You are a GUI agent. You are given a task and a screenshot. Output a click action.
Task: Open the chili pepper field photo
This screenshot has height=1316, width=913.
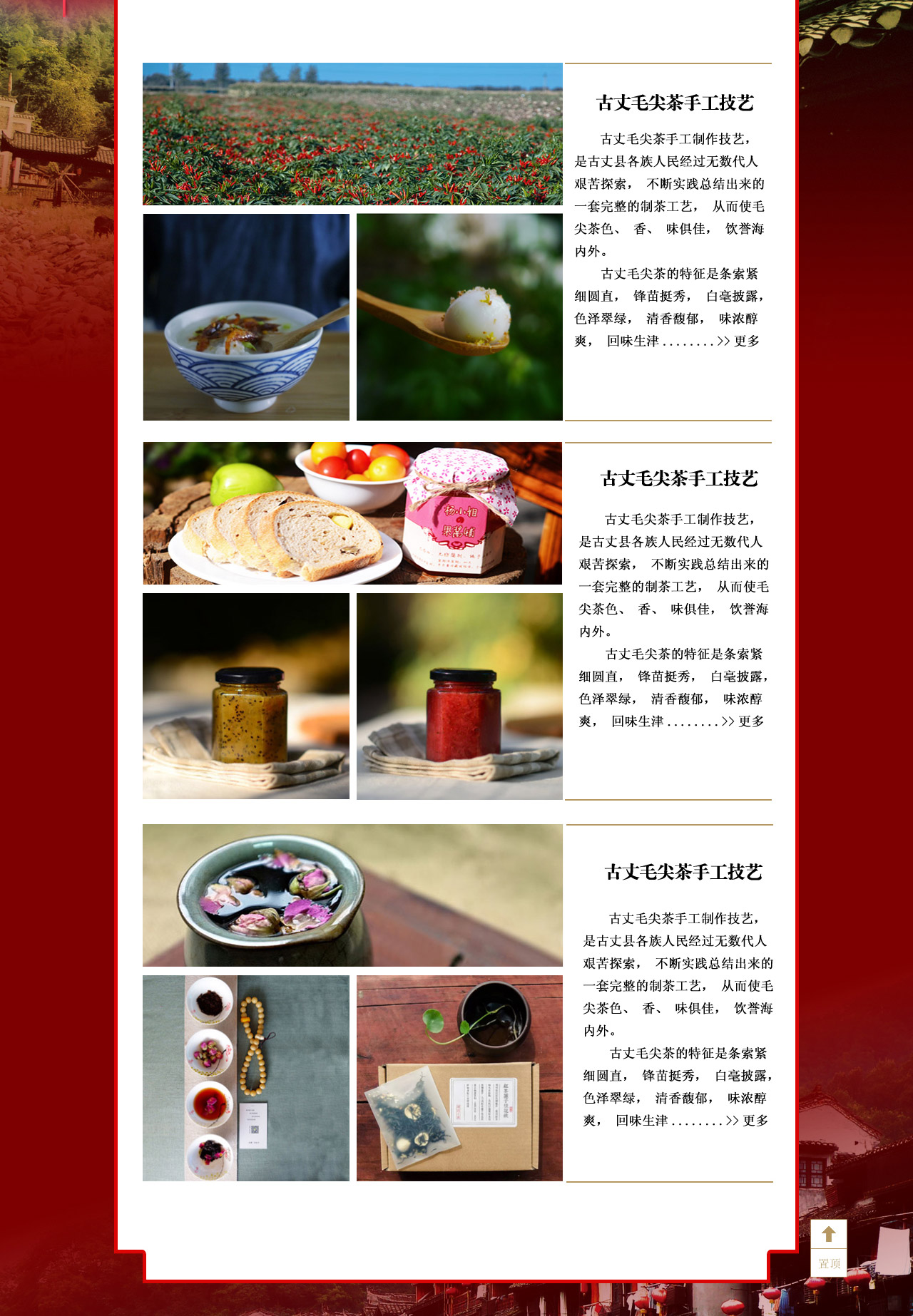352,134
